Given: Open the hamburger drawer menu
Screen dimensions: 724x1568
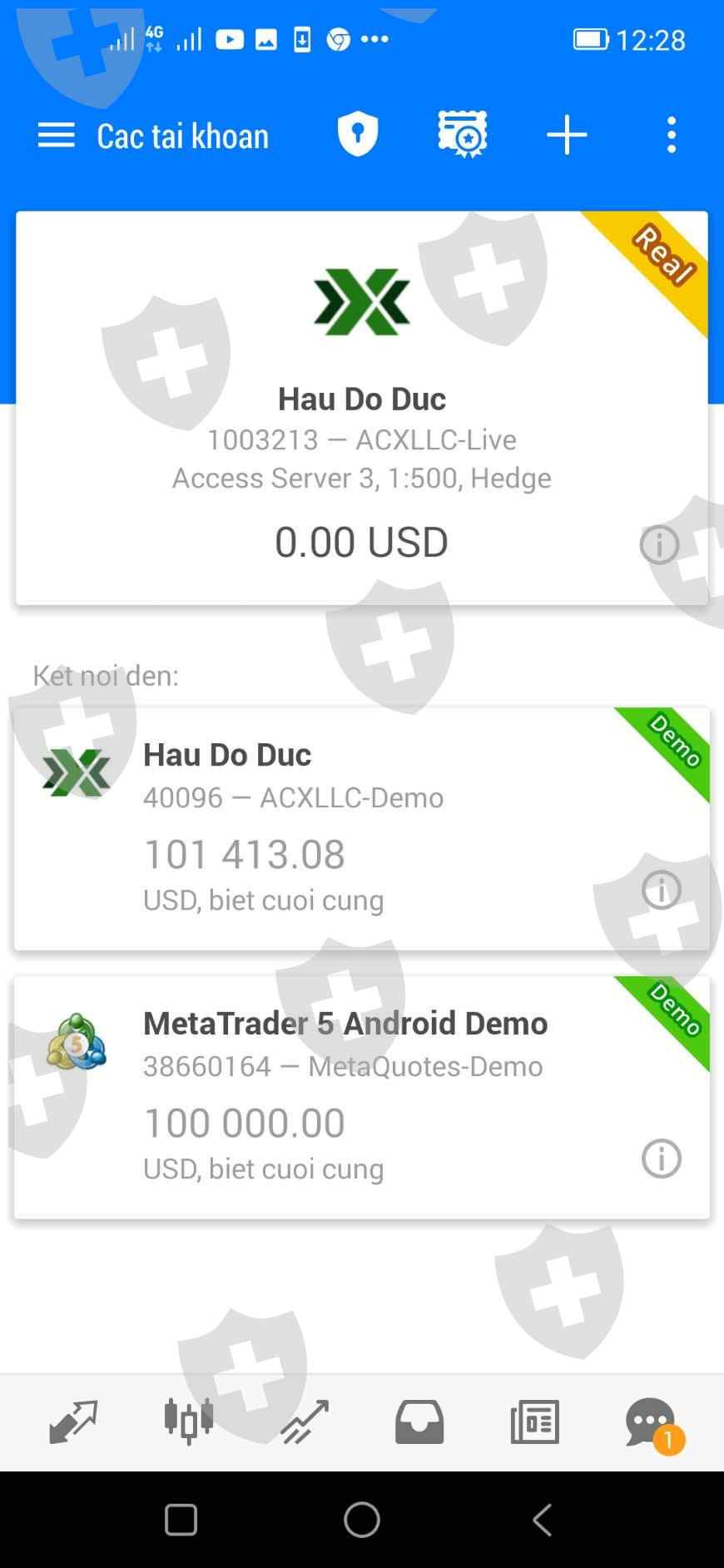Looking at the screenshot, I should [56, 135].
